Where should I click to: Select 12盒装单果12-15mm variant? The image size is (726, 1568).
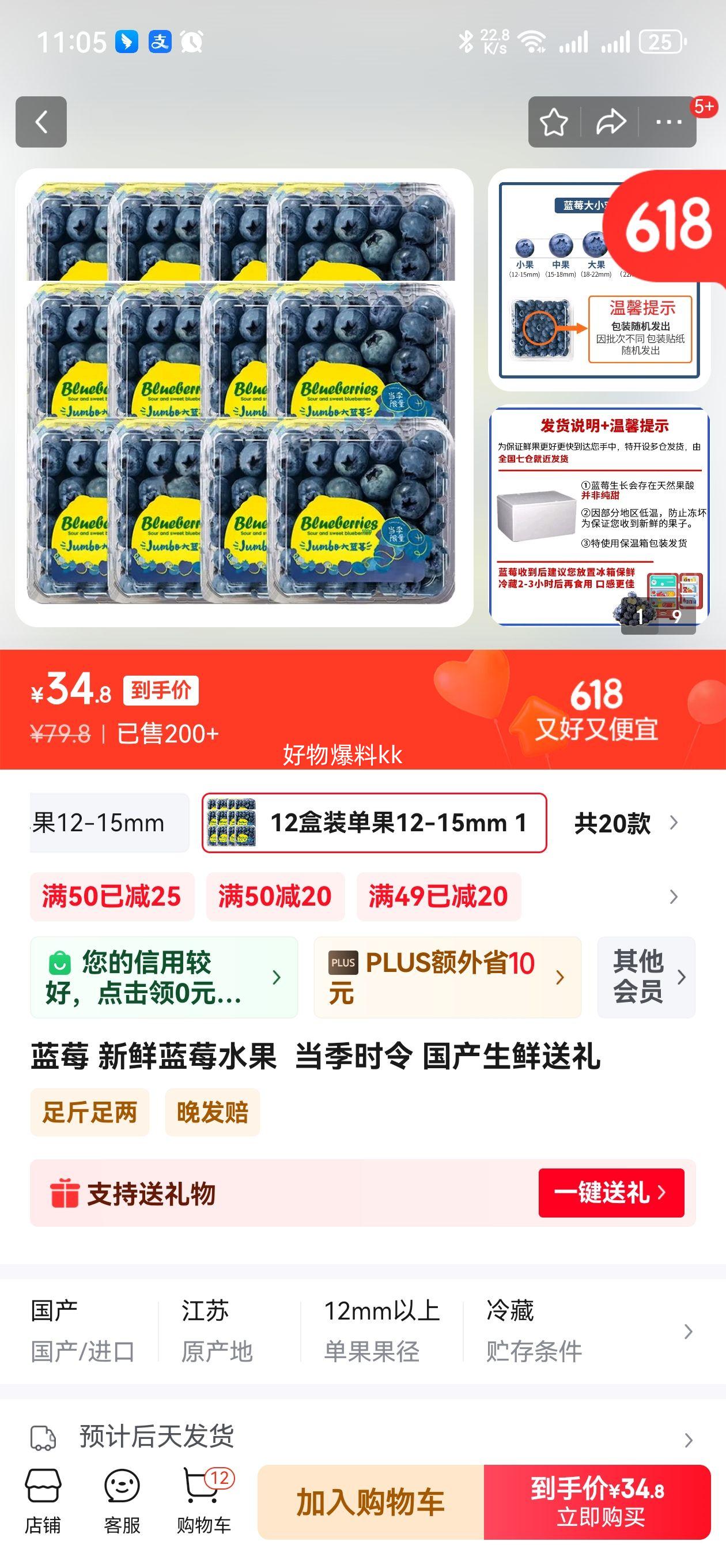pyautogui.click(x=373, y=823)
